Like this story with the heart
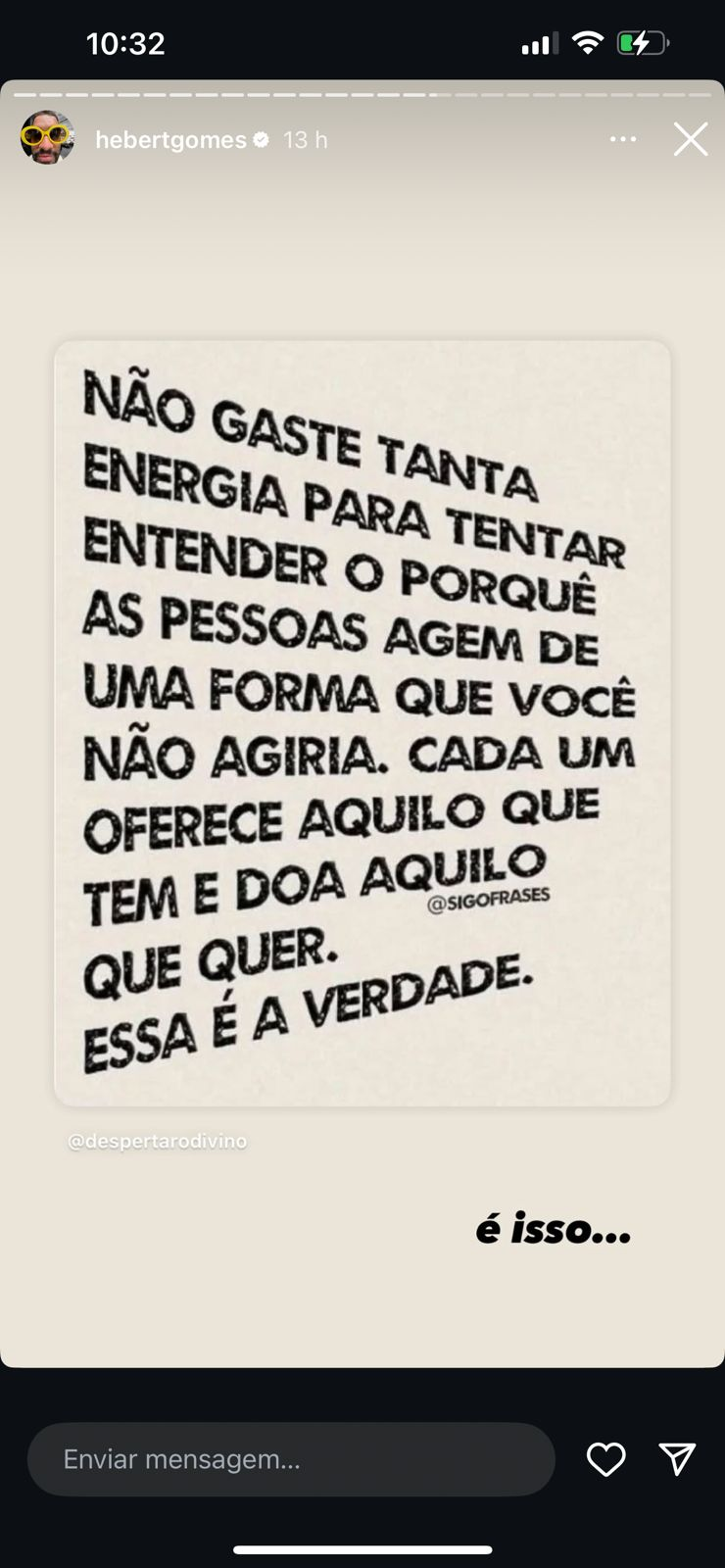 [x=605, y=1459]
